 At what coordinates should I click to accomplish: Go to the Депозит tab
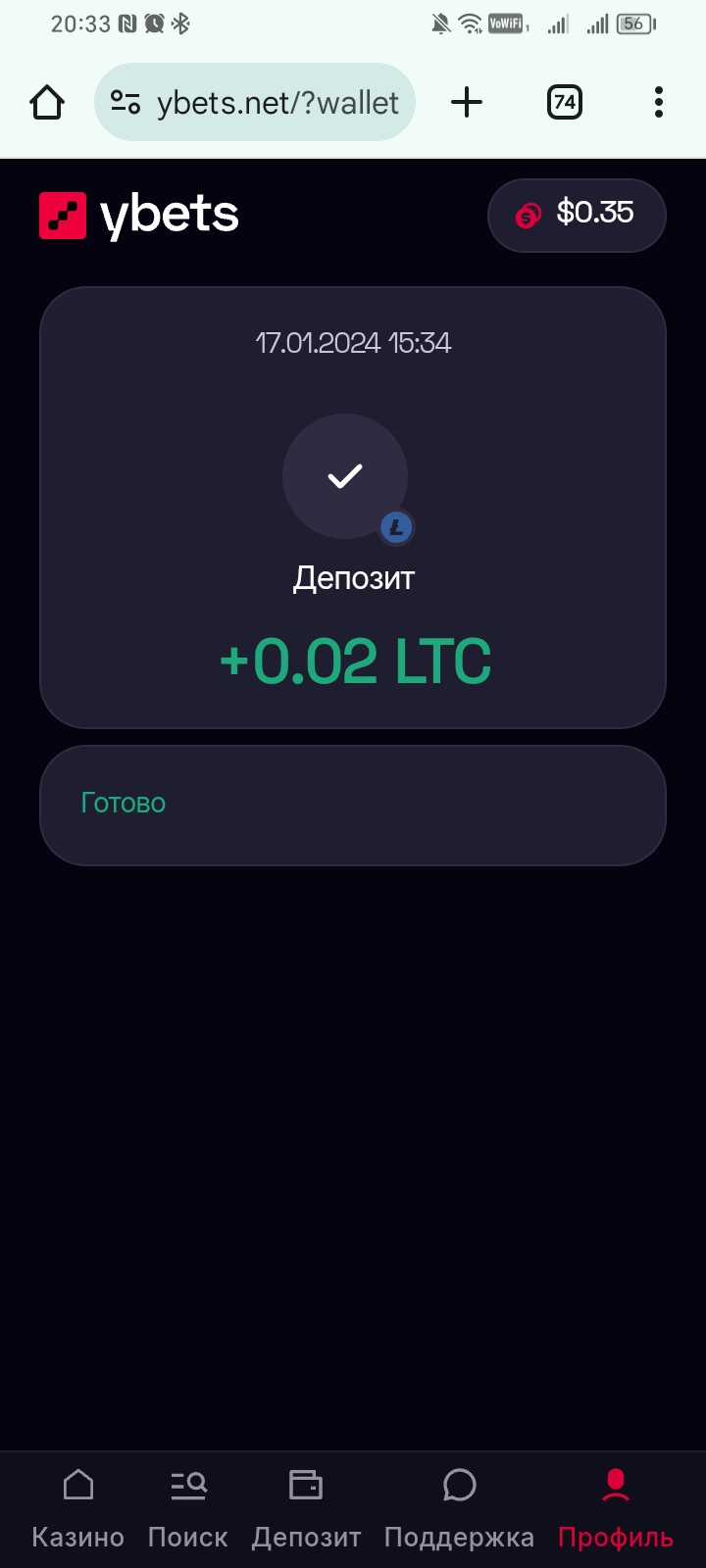click(306, 1509)
